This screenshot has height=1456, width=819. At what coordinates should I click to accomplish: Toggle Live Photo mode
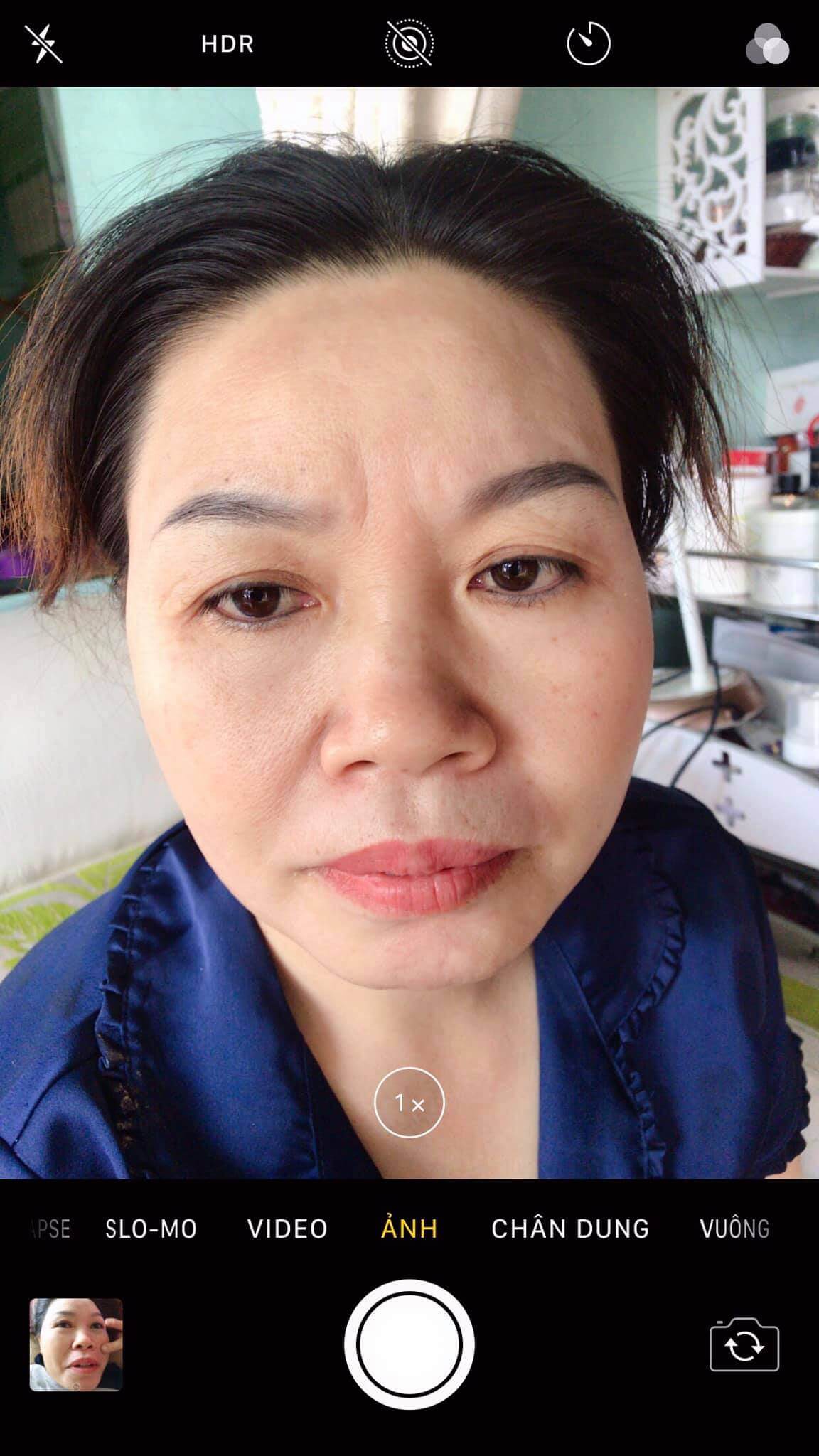[409, 44]
